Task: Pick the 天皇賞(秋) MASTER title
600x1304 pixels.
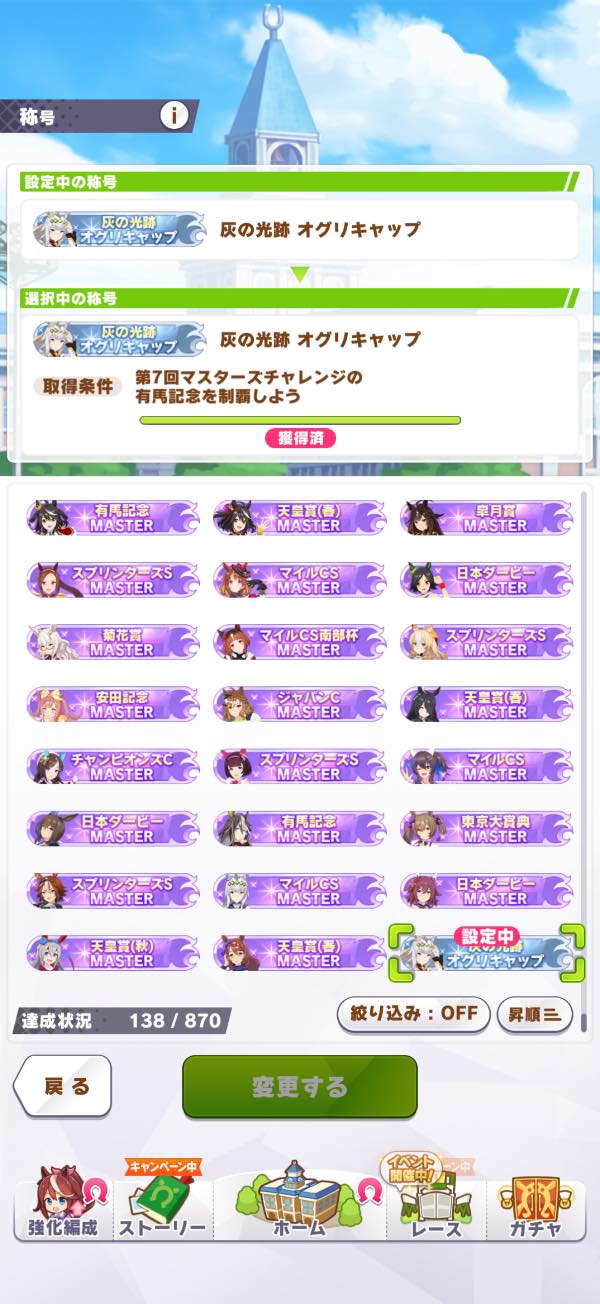Action: point(113,953)
